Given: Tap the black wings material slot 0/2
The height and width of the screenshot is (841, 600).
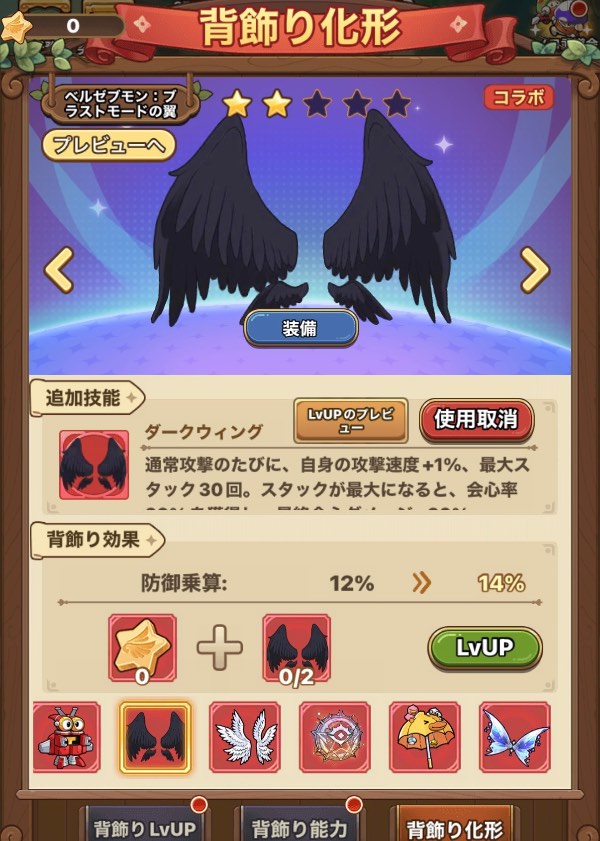Looking at the screenshot, I should [x=297, y=648].
